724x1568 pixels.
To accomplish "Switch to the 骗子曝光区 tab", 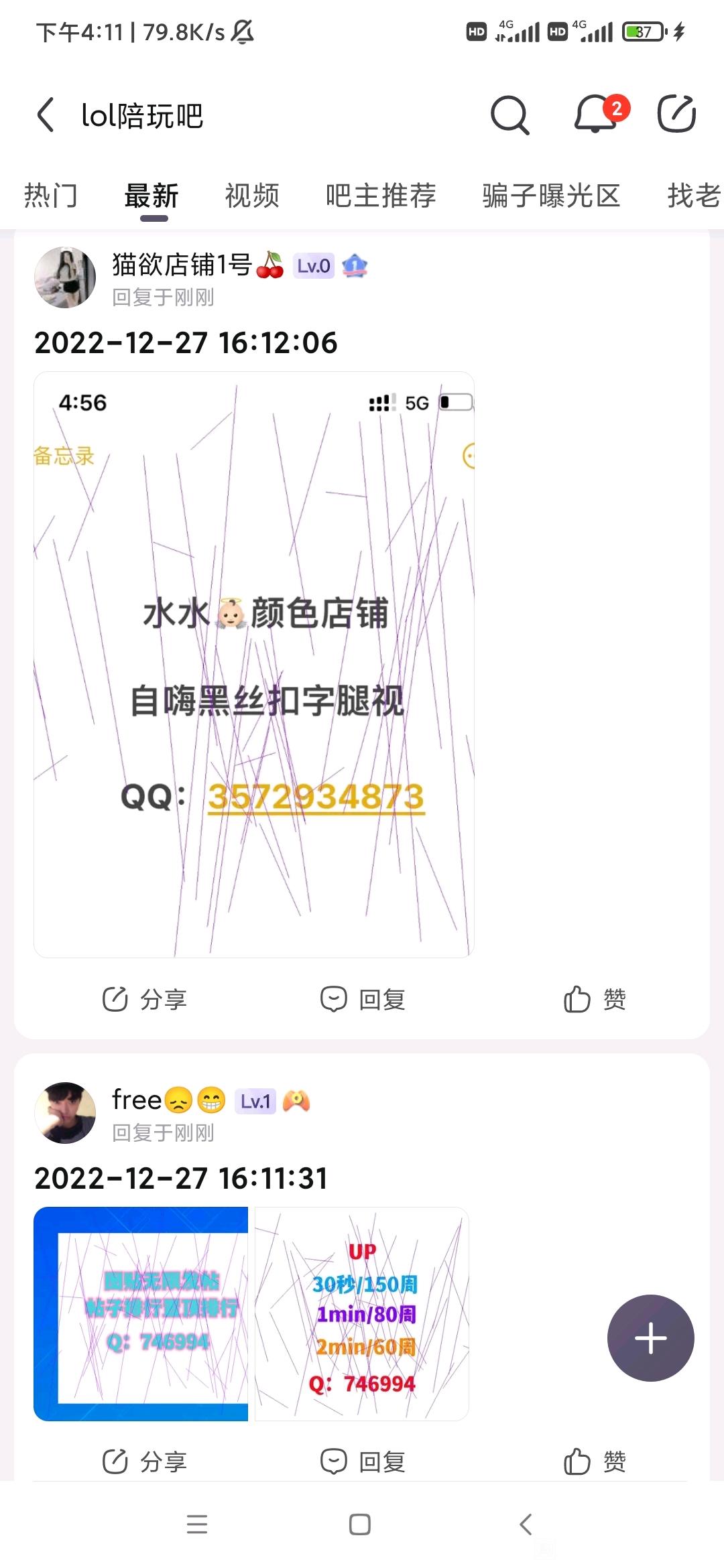I will [x=551, y=196].
